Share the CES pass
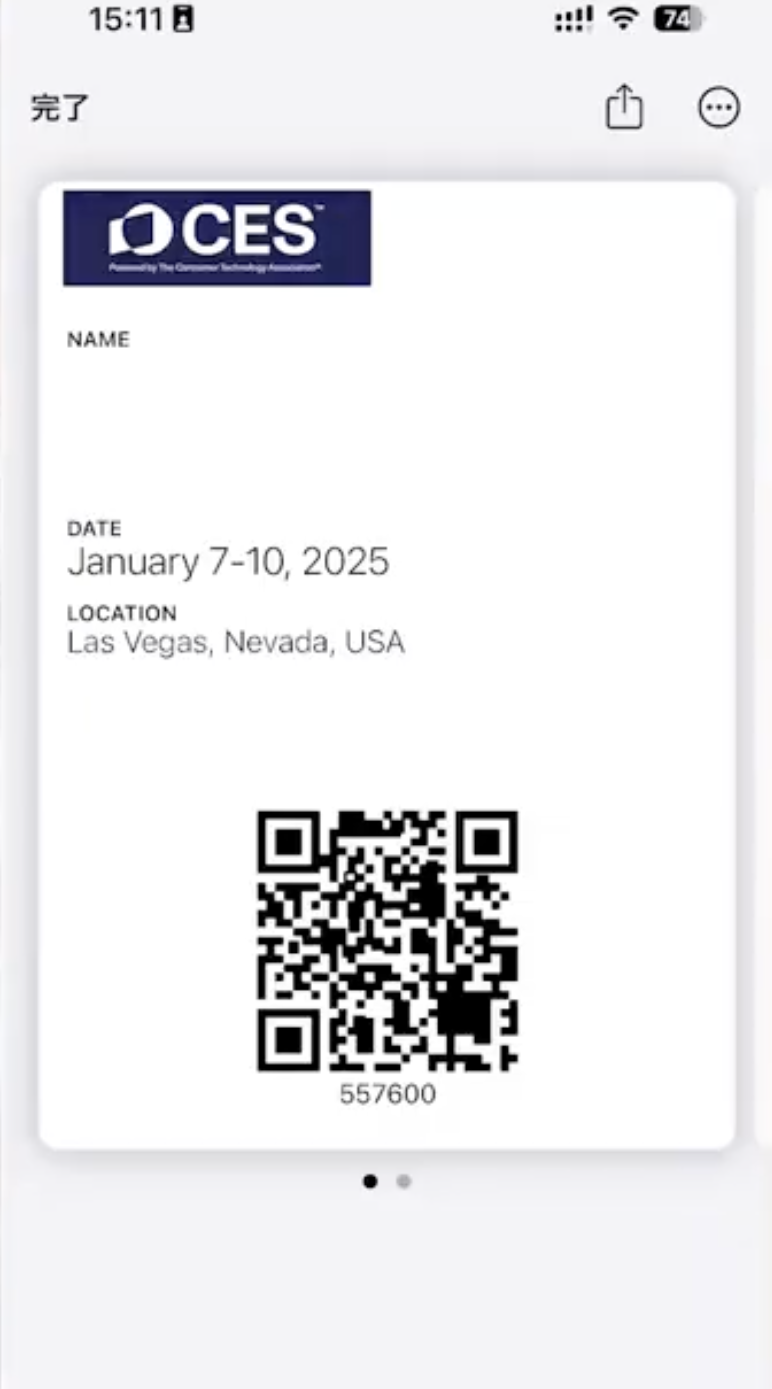 point(624,107)
